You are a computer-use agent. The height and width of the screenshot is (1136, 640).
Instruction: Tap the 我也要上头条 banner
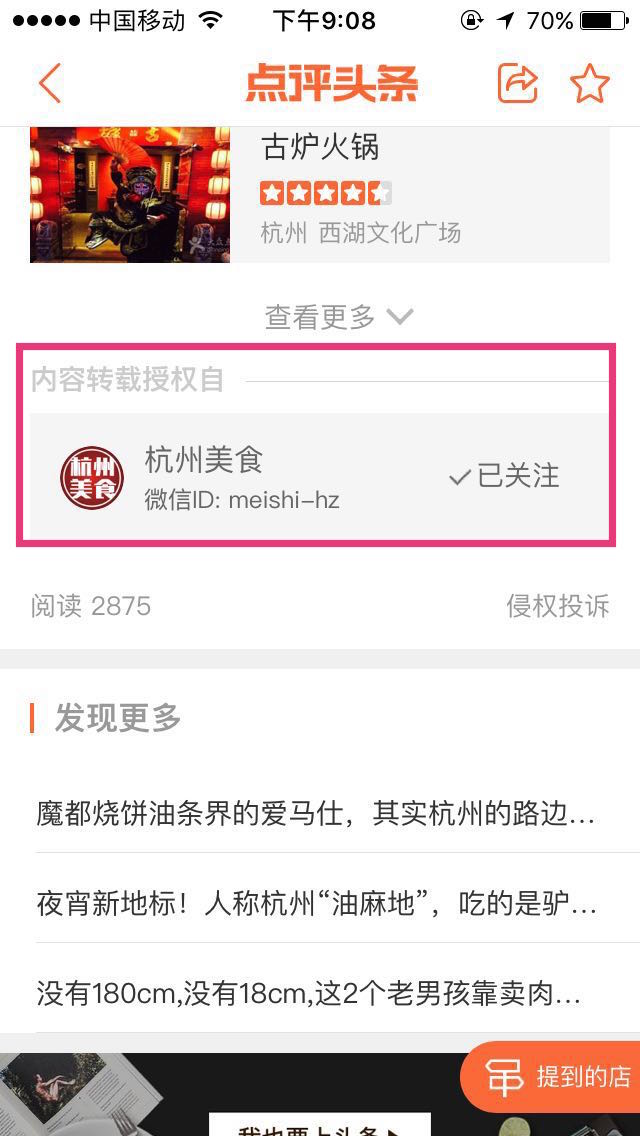click(320, 1126)
